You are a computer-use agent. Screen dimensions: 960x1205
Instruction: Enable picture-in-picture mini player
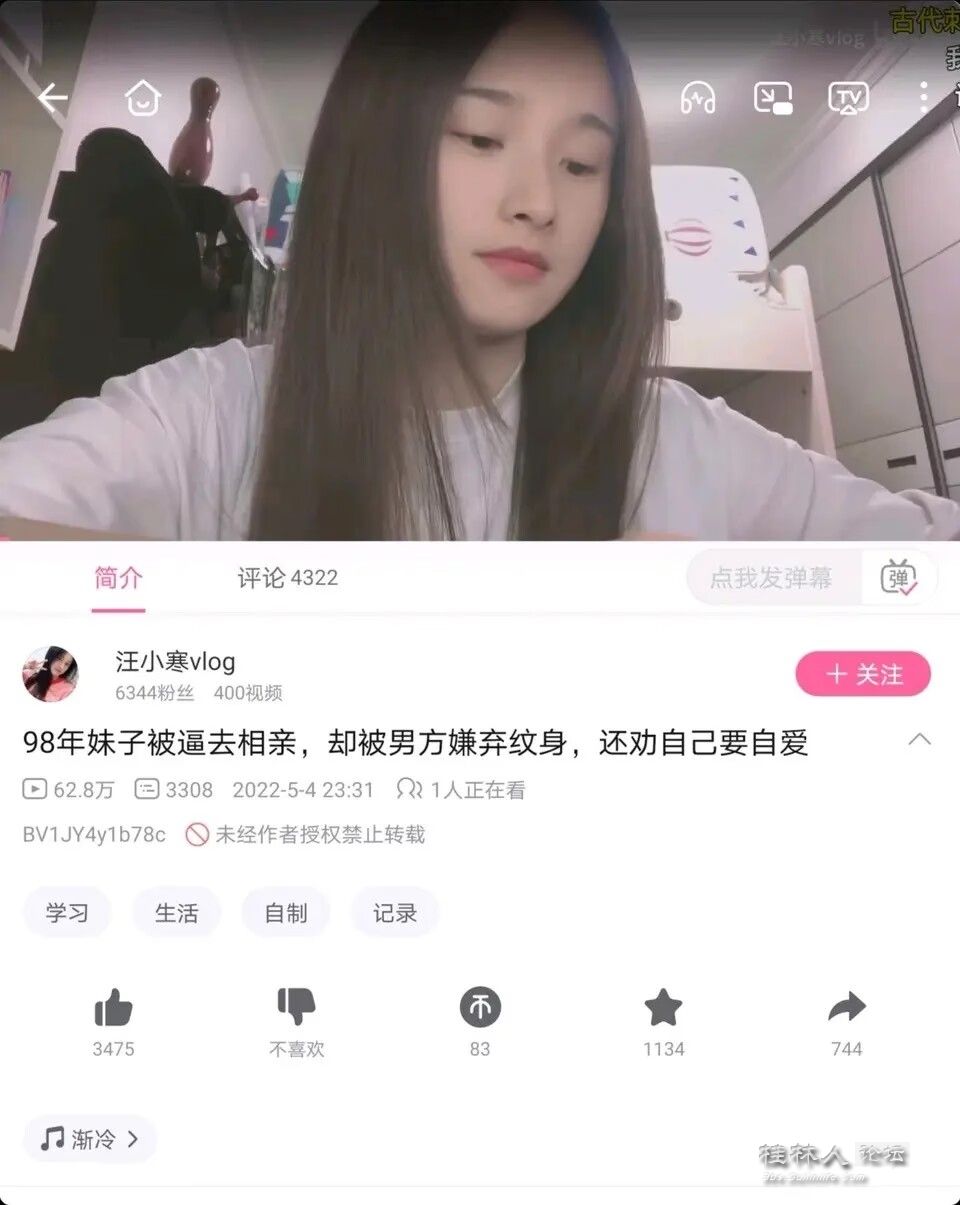(x=773, y=98)
